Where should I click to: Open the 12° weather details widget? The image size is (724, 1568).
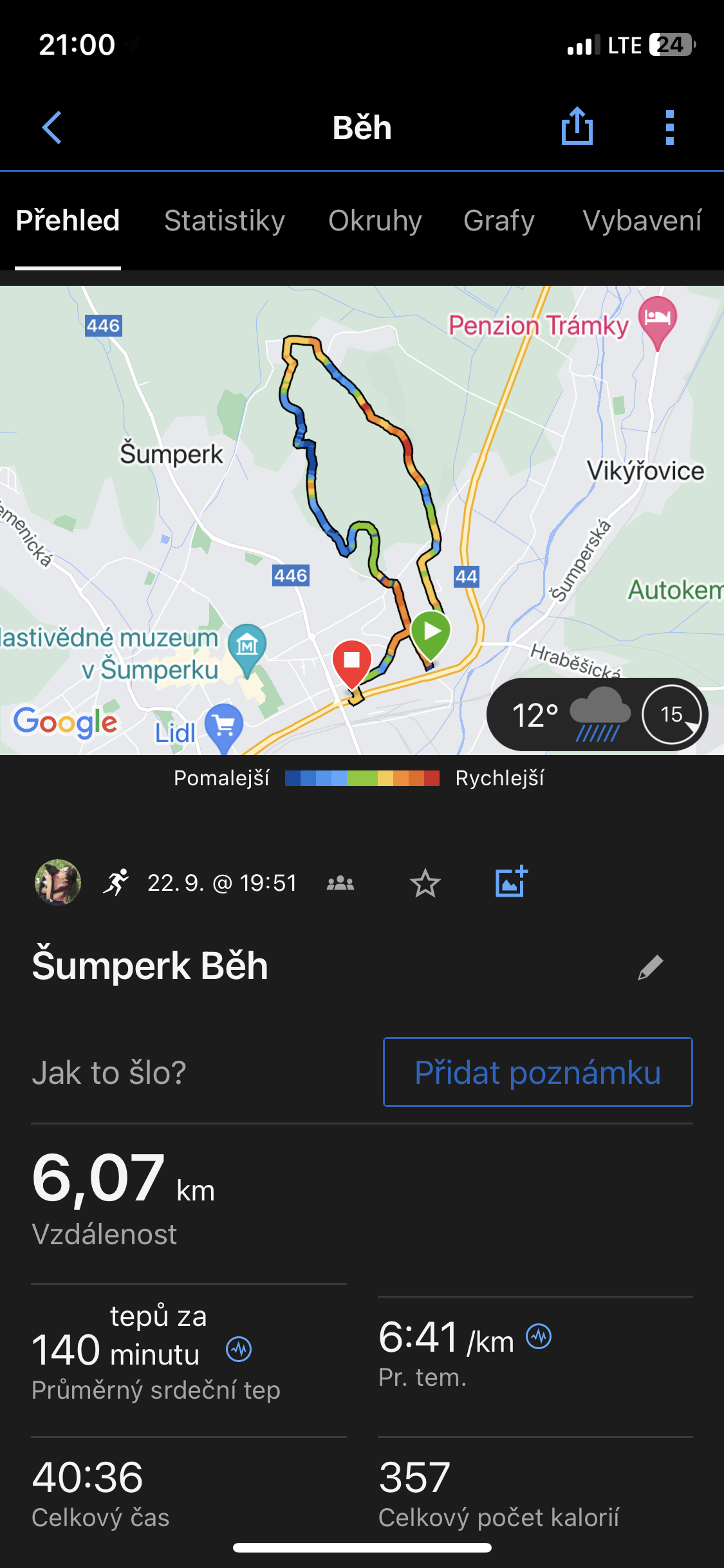[597, 714]
